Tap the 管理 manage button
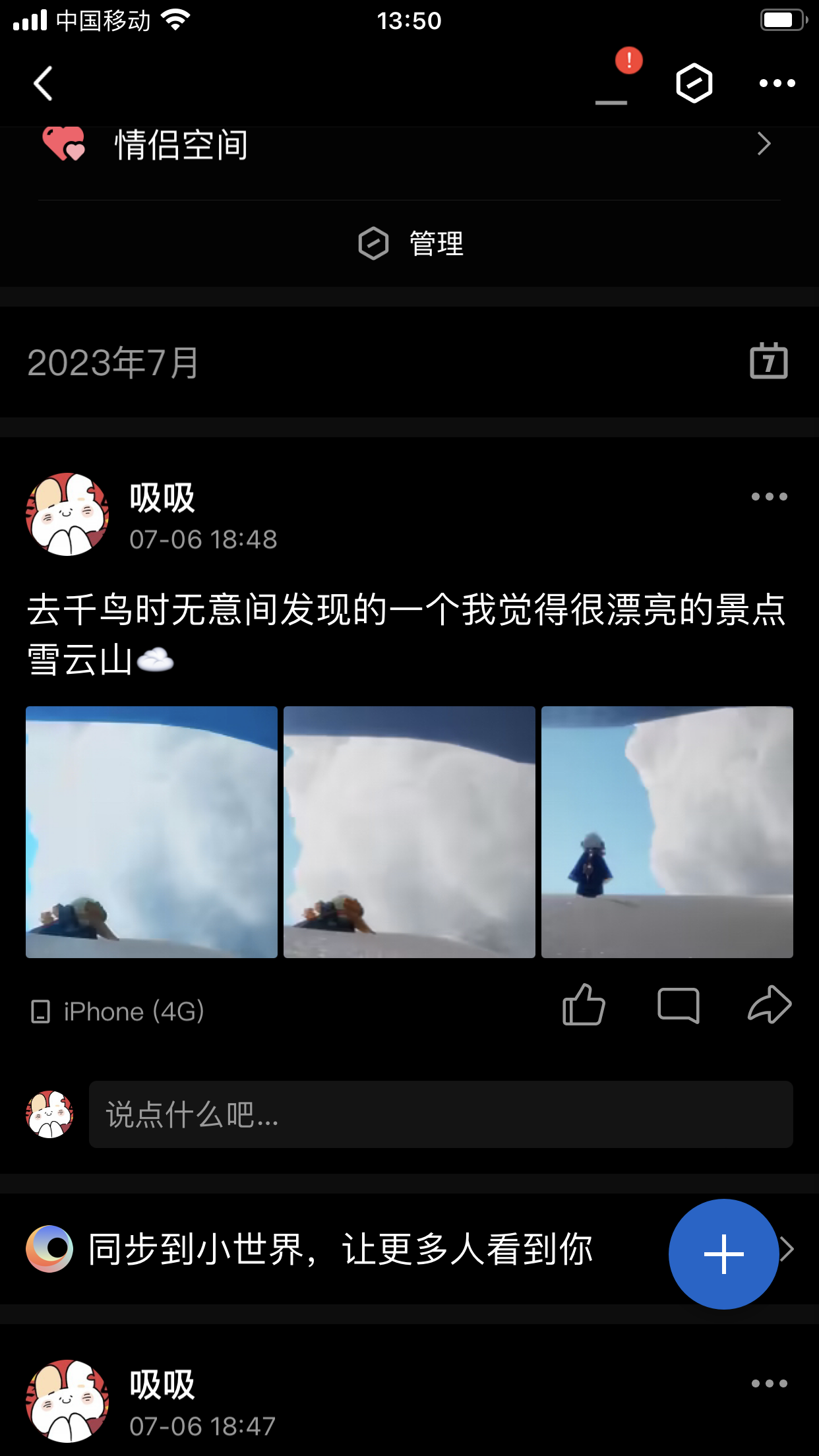819x1456 pixels. coord(410,243)
